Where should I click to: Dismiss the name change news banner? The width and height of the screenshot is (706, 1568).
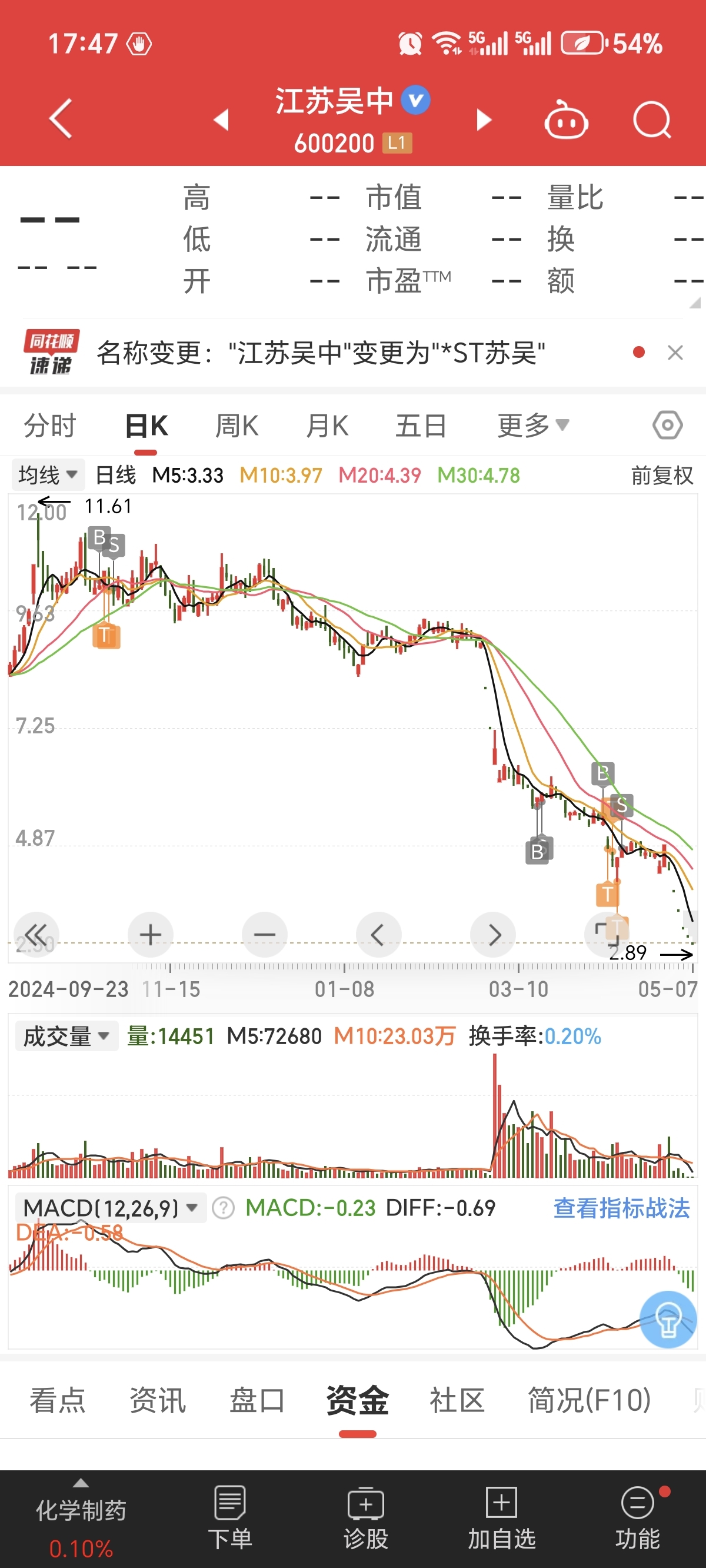click(675, 353)
